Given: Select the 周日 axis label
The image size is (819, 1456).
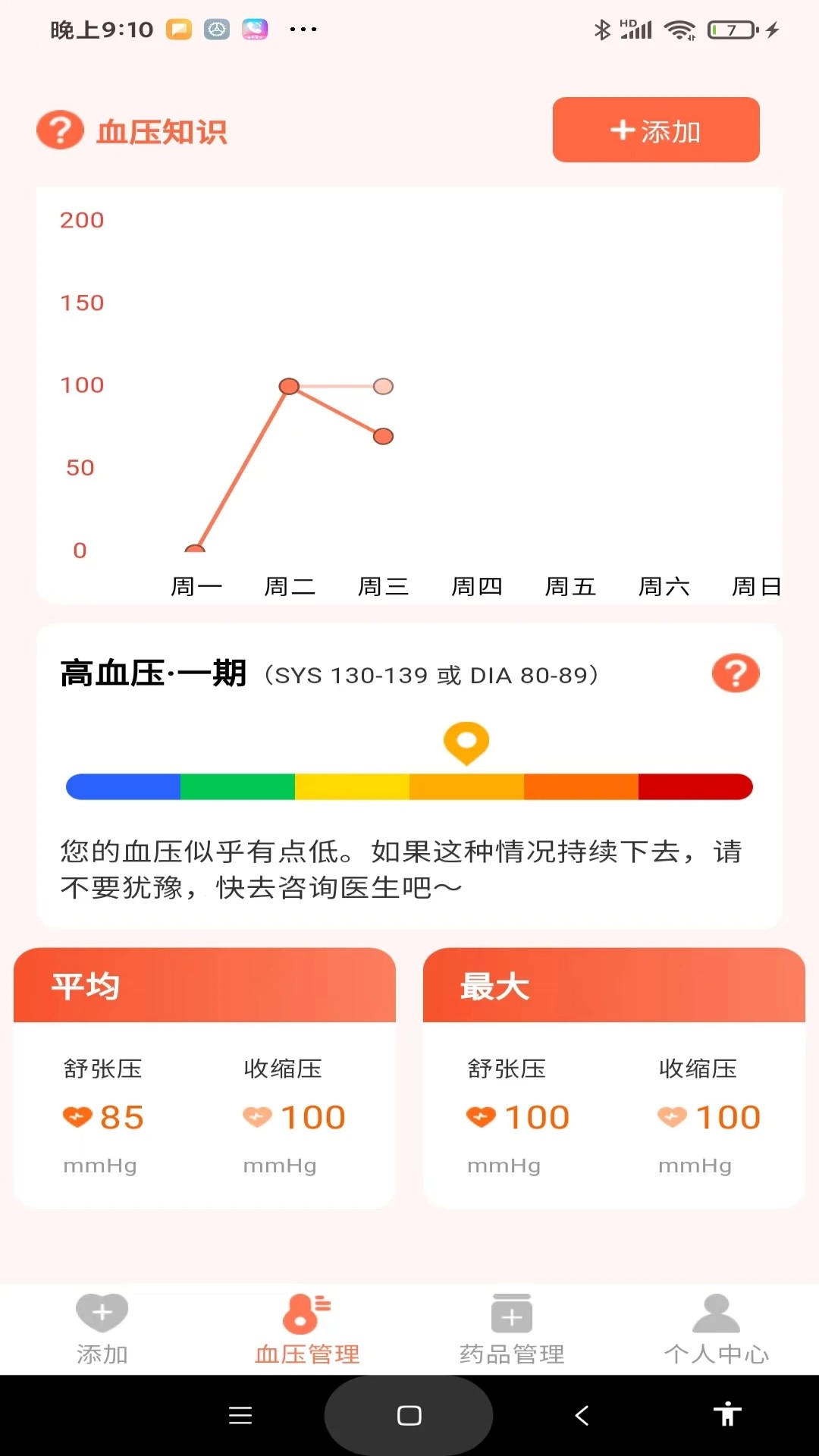Looking at the screenshot, I should [757, 585].
